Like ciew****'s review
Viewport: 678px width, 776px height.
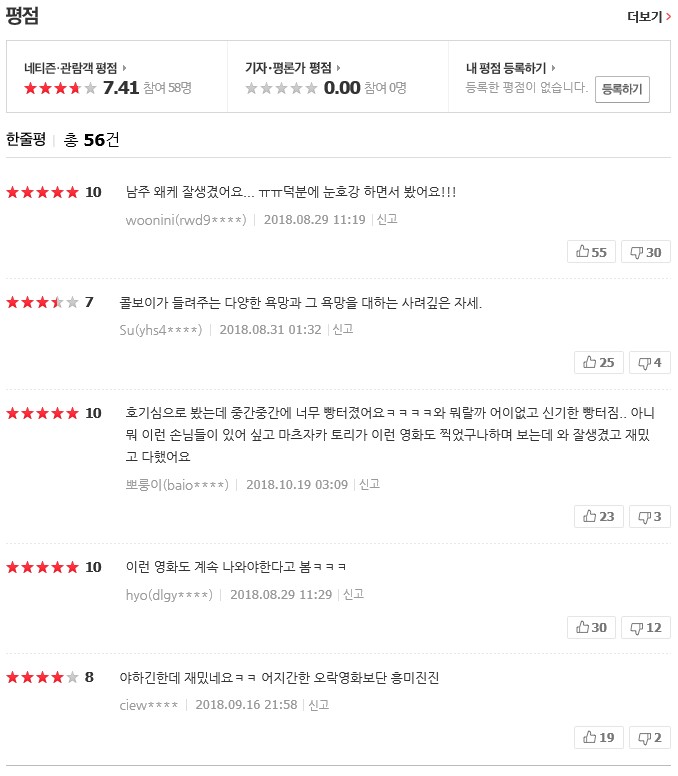[x=598, y=737]
